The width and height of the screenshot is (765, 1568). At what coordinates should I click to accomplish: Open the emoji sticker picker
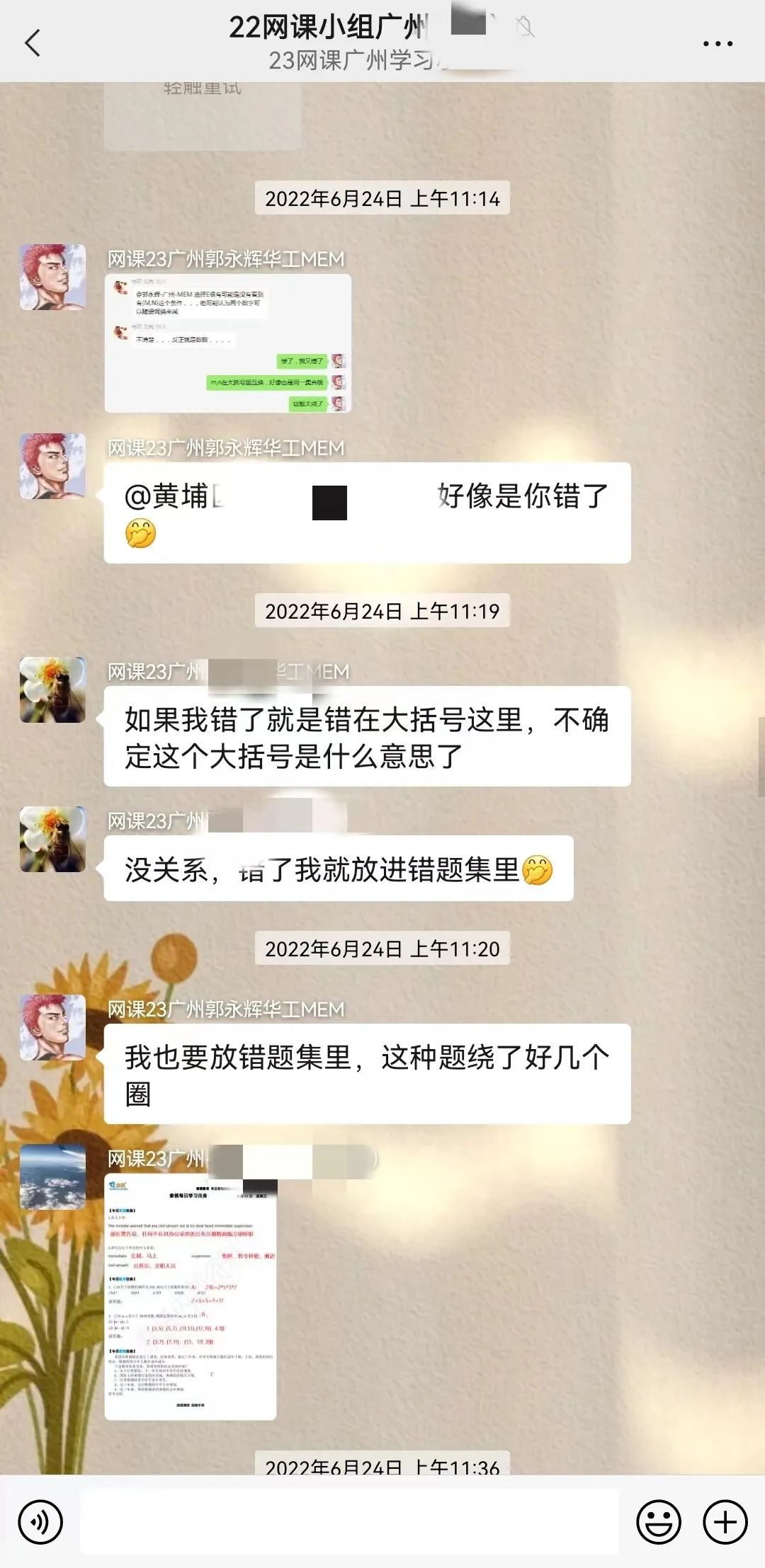click(x=658, y=1522)
